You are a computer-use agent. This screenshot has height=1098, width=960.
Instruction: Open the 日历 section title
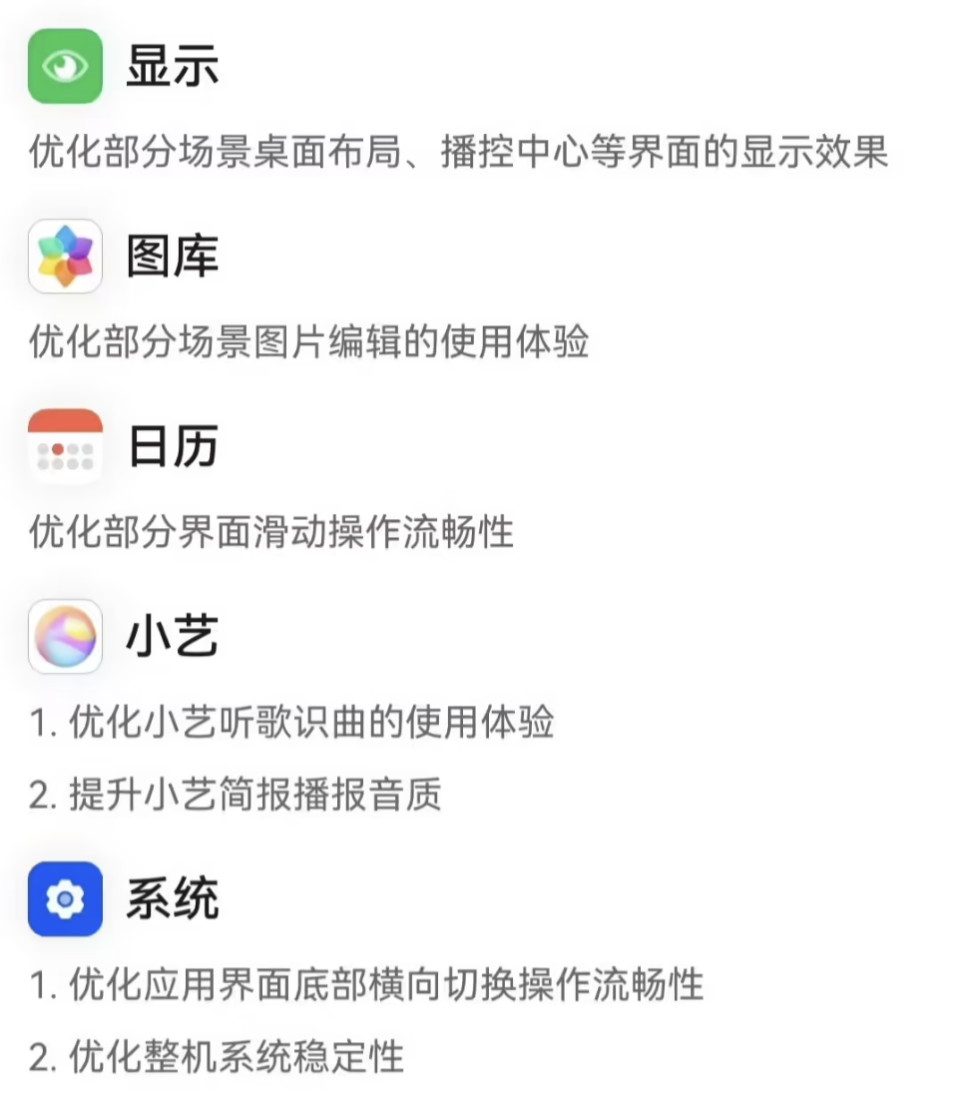(x=172, y=447)
